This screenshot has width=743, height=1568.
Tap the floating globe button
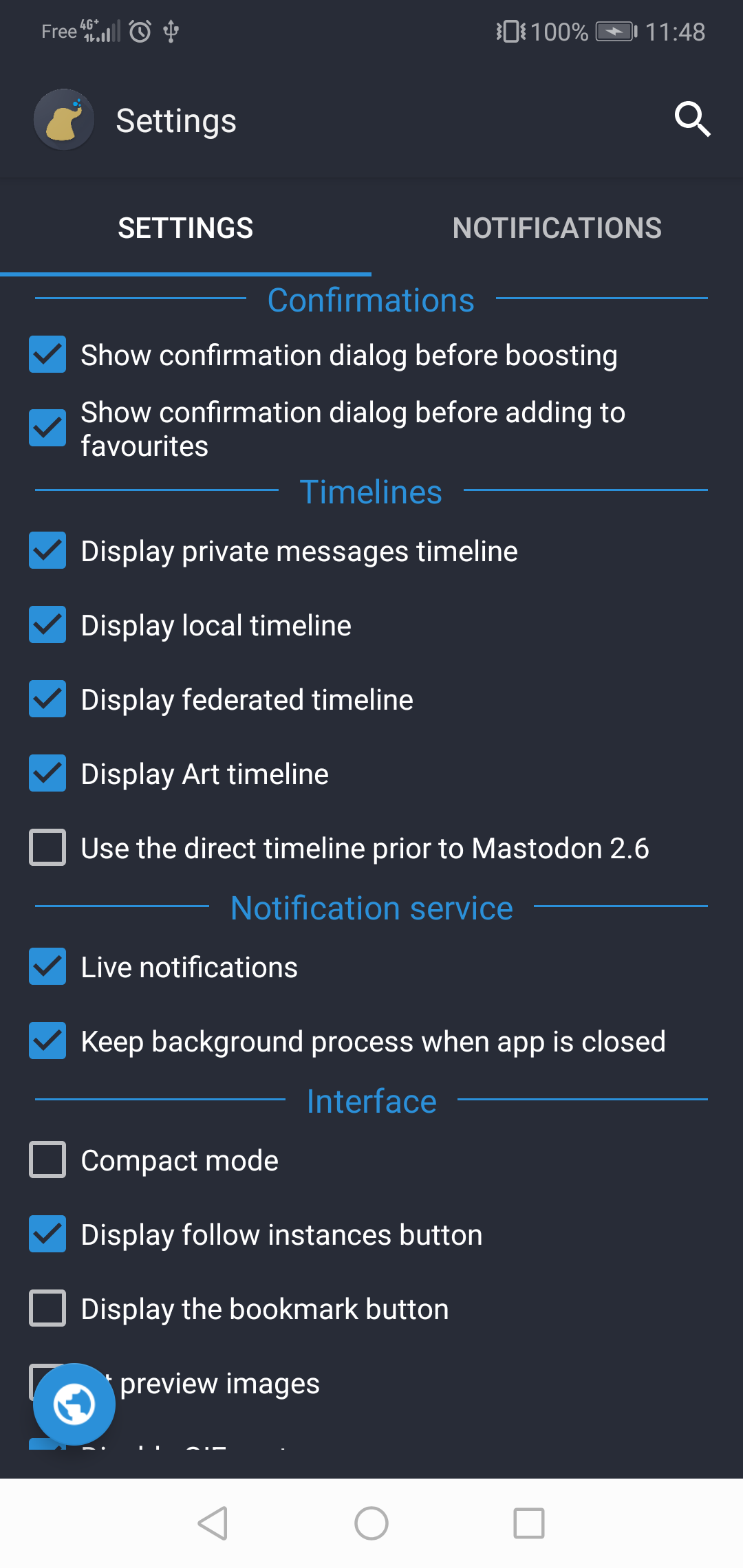[74, 1404]
